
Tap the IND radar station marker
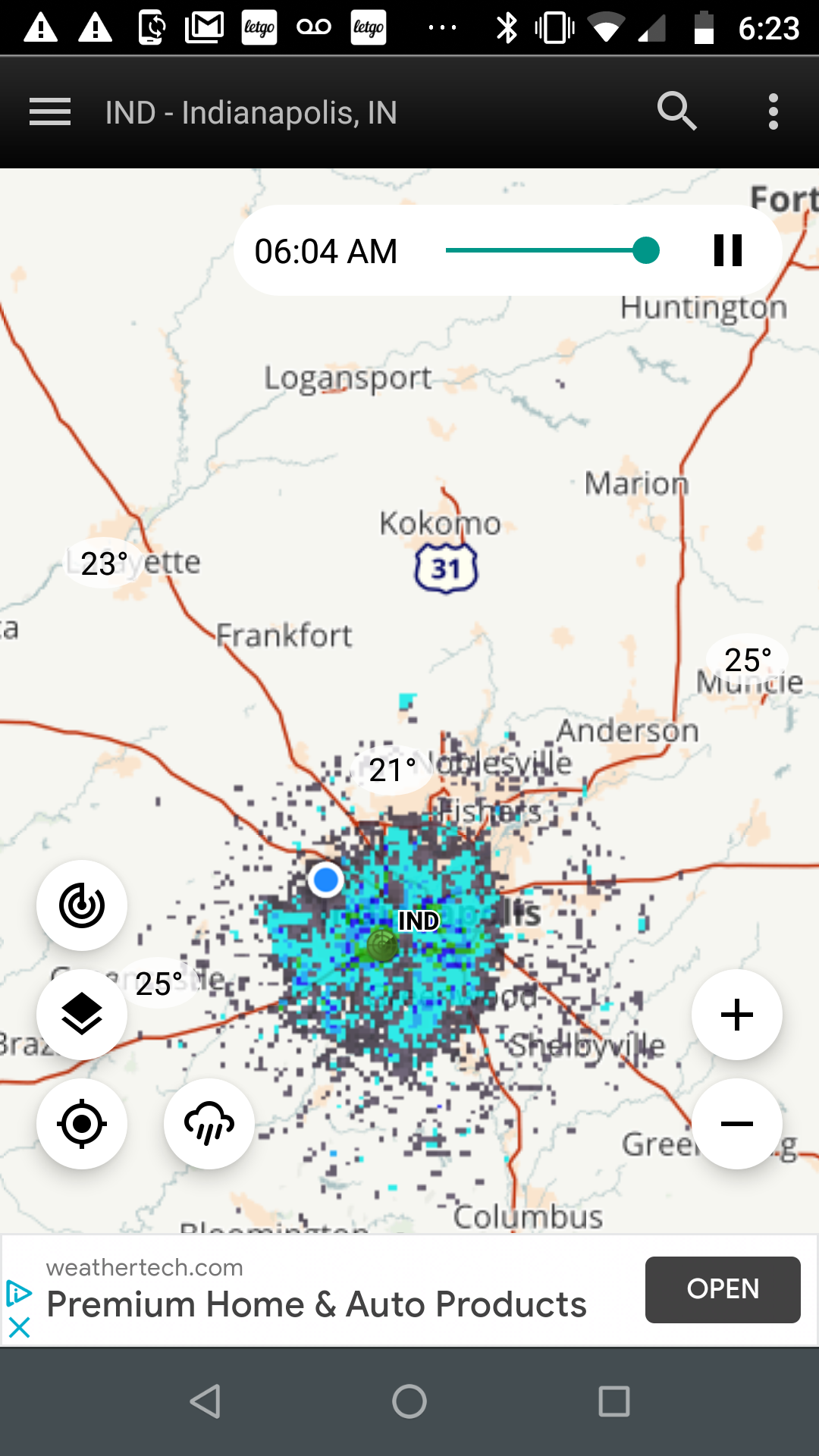(382, 945)
